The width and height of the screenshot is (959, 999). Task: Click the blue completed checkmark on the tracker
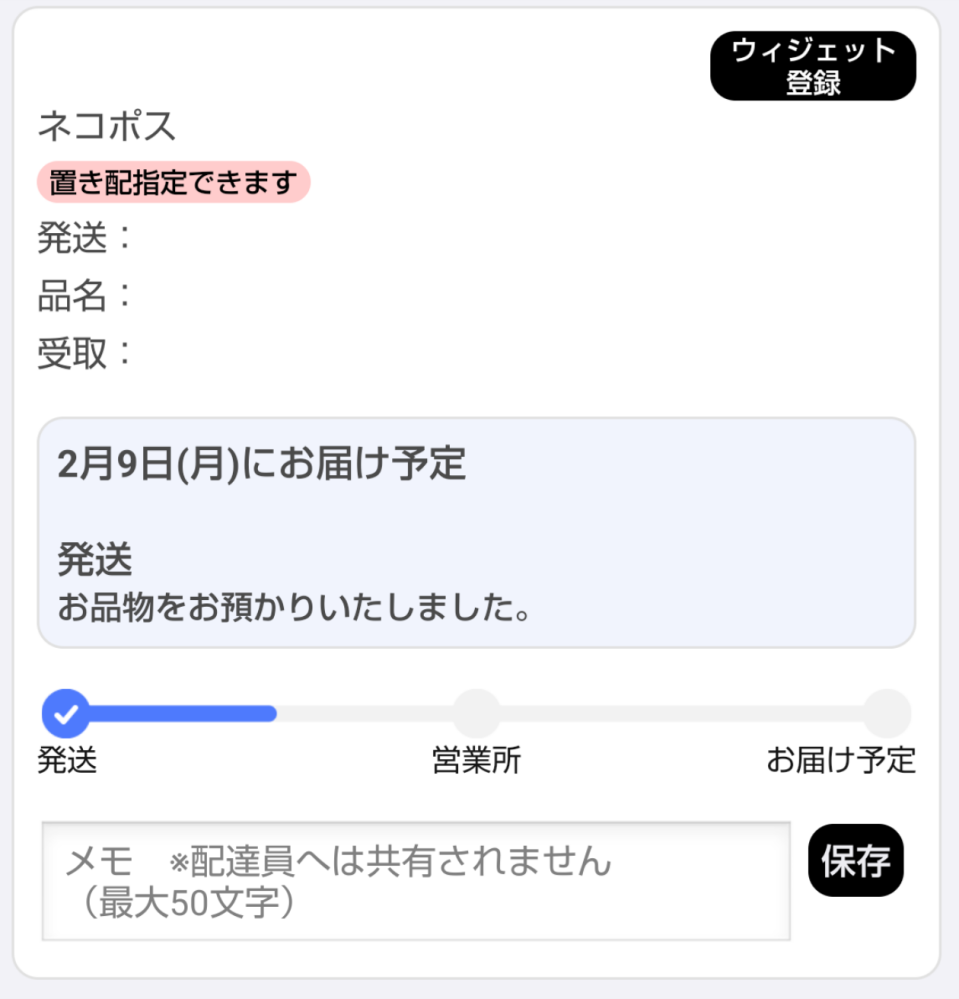click(64, 714)
